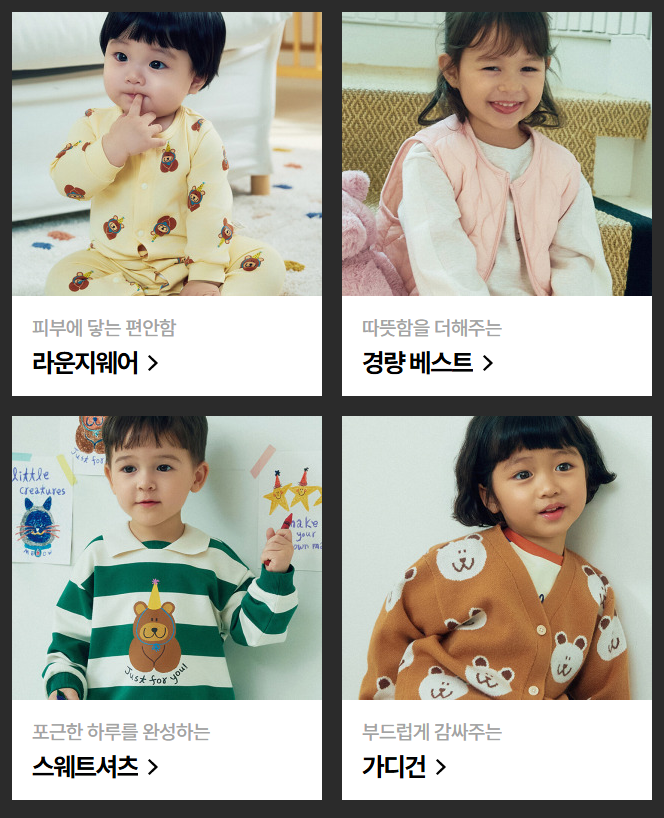Viewport: 664px width, 818px height.
Task: Open the 스웨트셔츠 category card
Action: [x=95, y=767]
